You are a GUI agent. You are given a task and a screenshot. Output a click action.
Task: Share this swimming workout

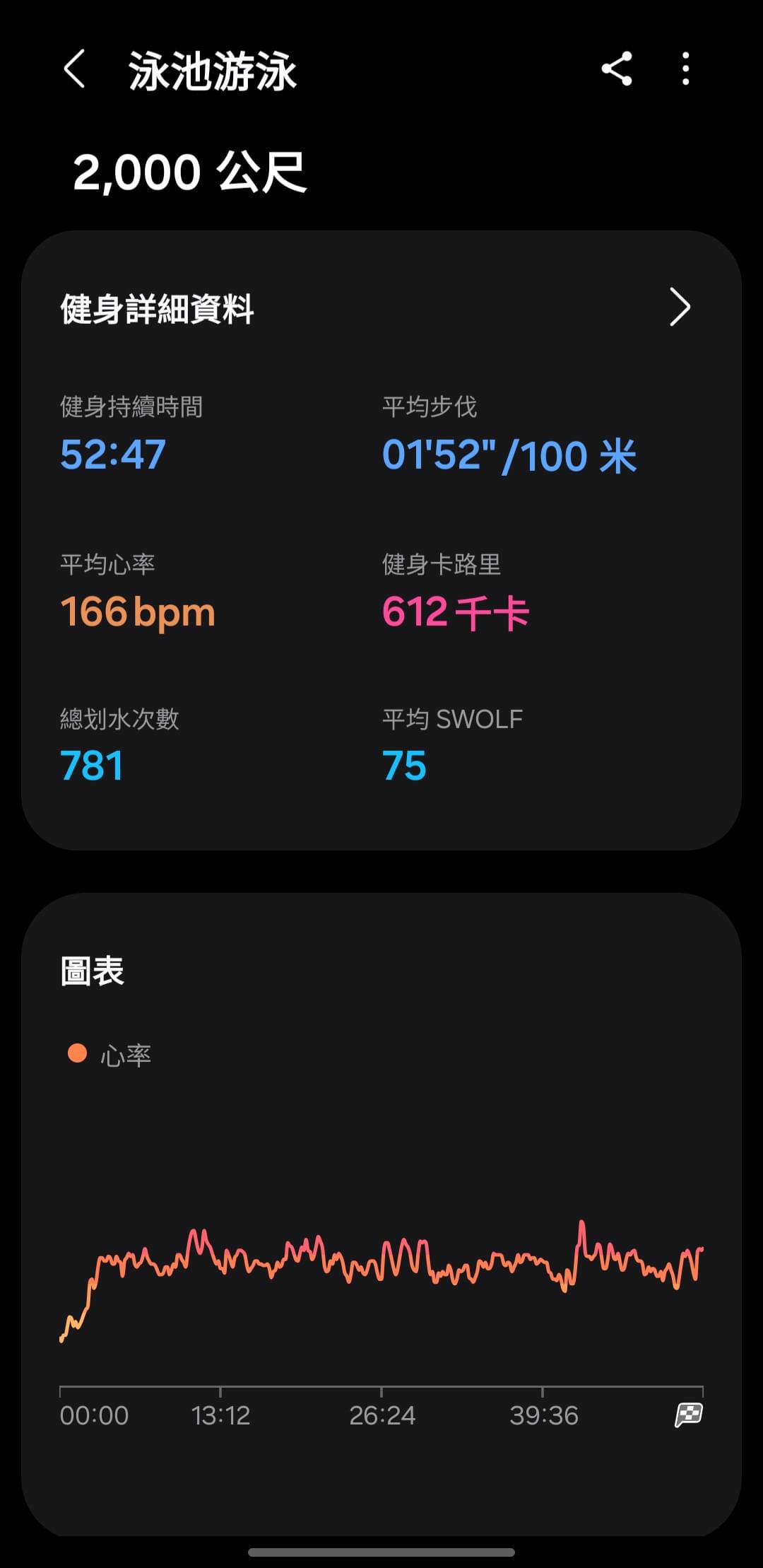pyautogui.click(x=617, y=69)
